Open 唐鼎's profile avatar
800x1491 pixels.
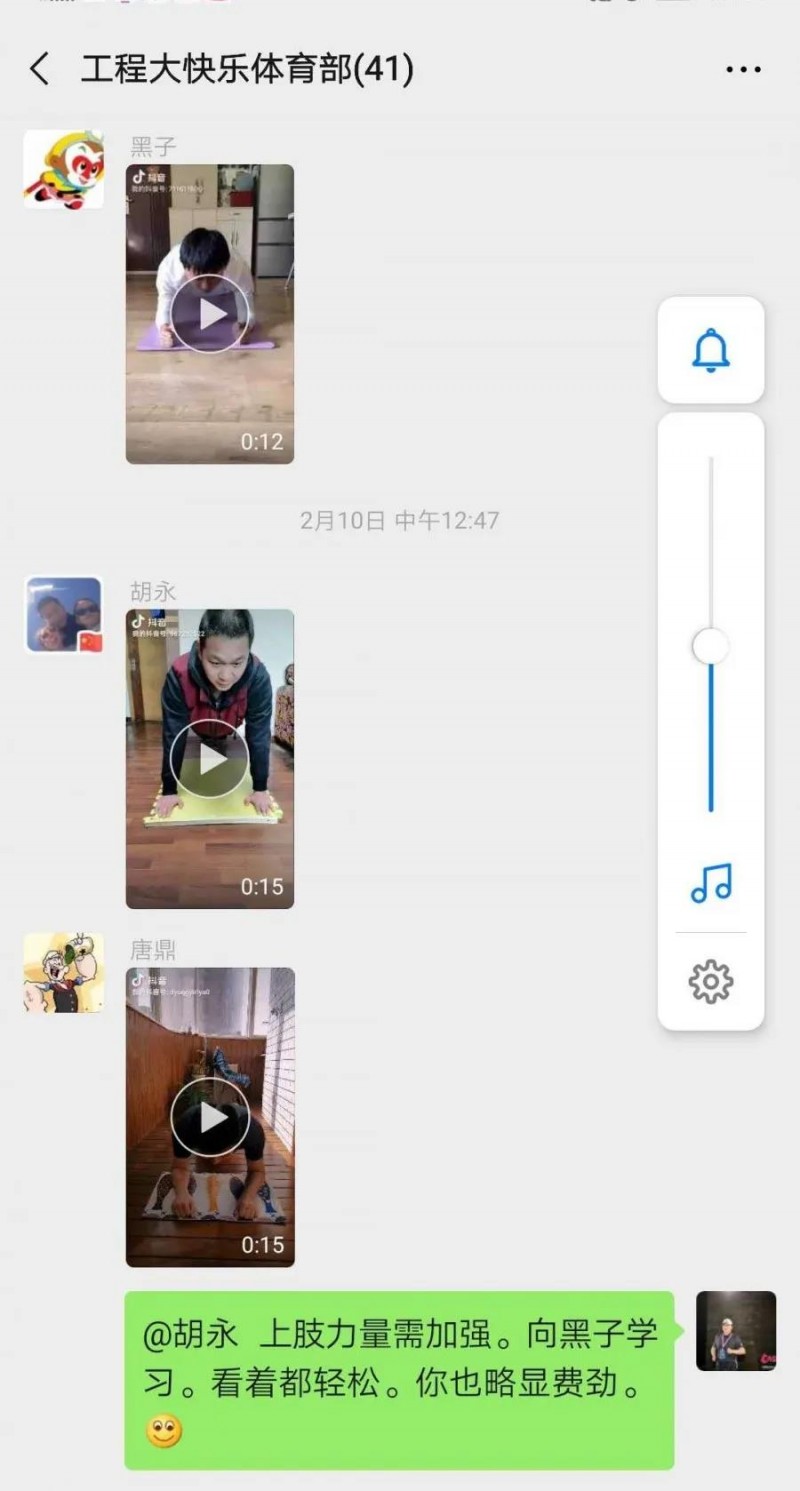[64, 973]
